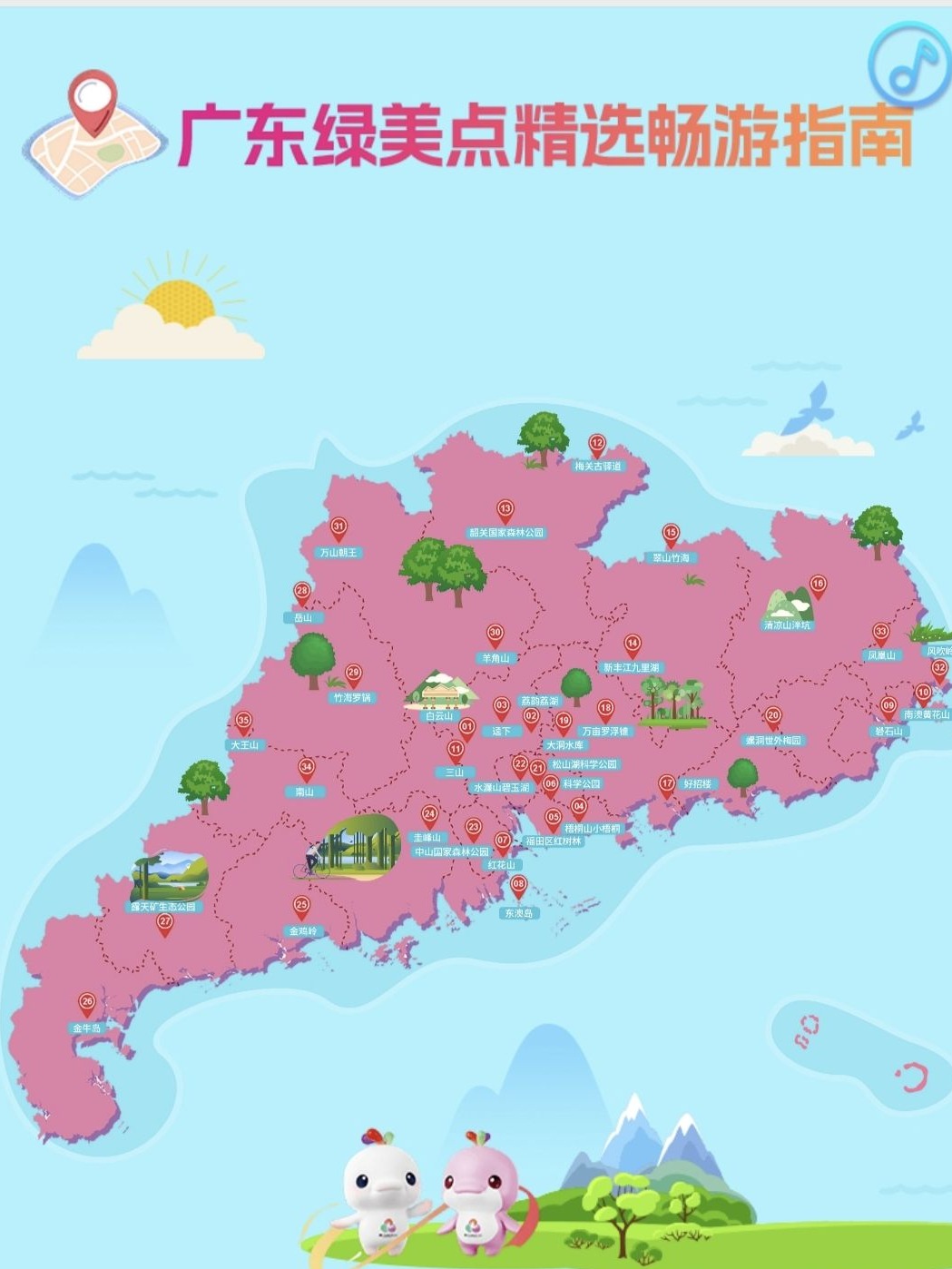Open pin 34 南山
Screen dimensions: 952x1269
(x=307, y=769)
